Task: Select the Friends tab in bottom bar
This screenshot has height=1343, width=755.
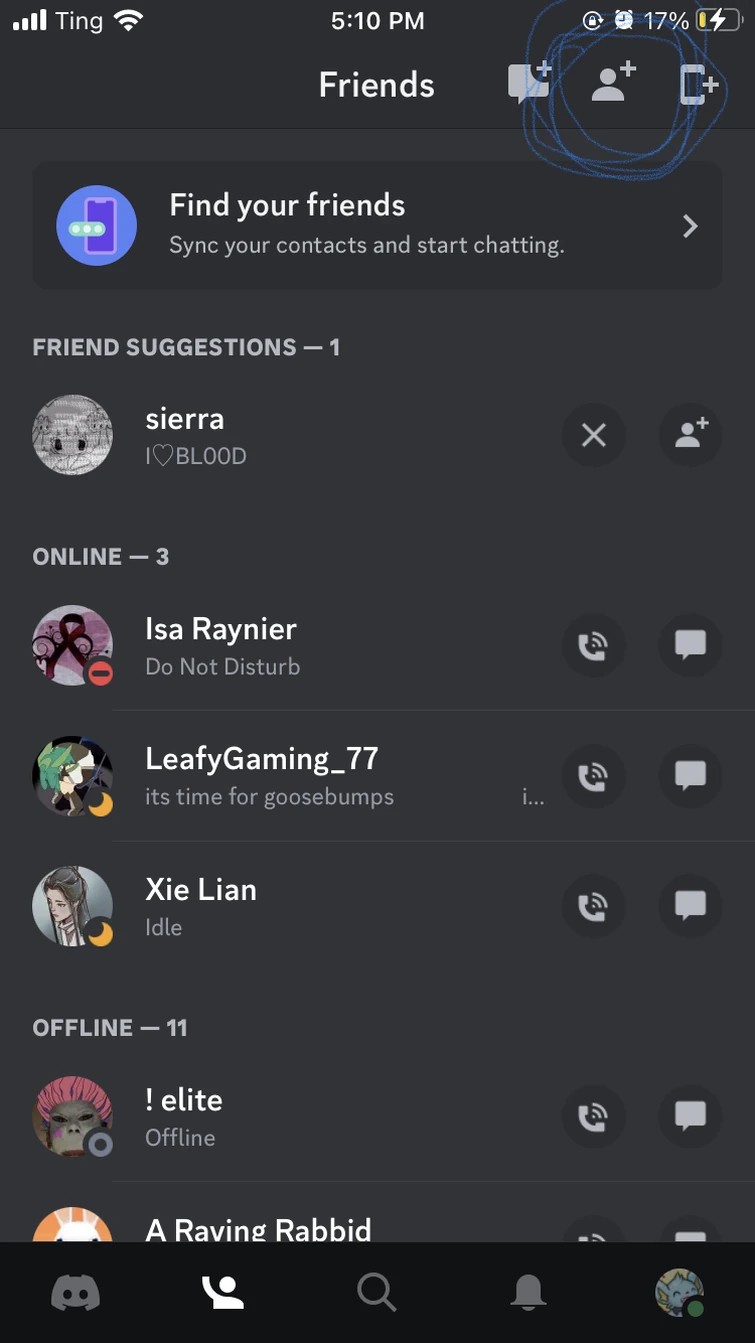Action: click(222, 1292)
